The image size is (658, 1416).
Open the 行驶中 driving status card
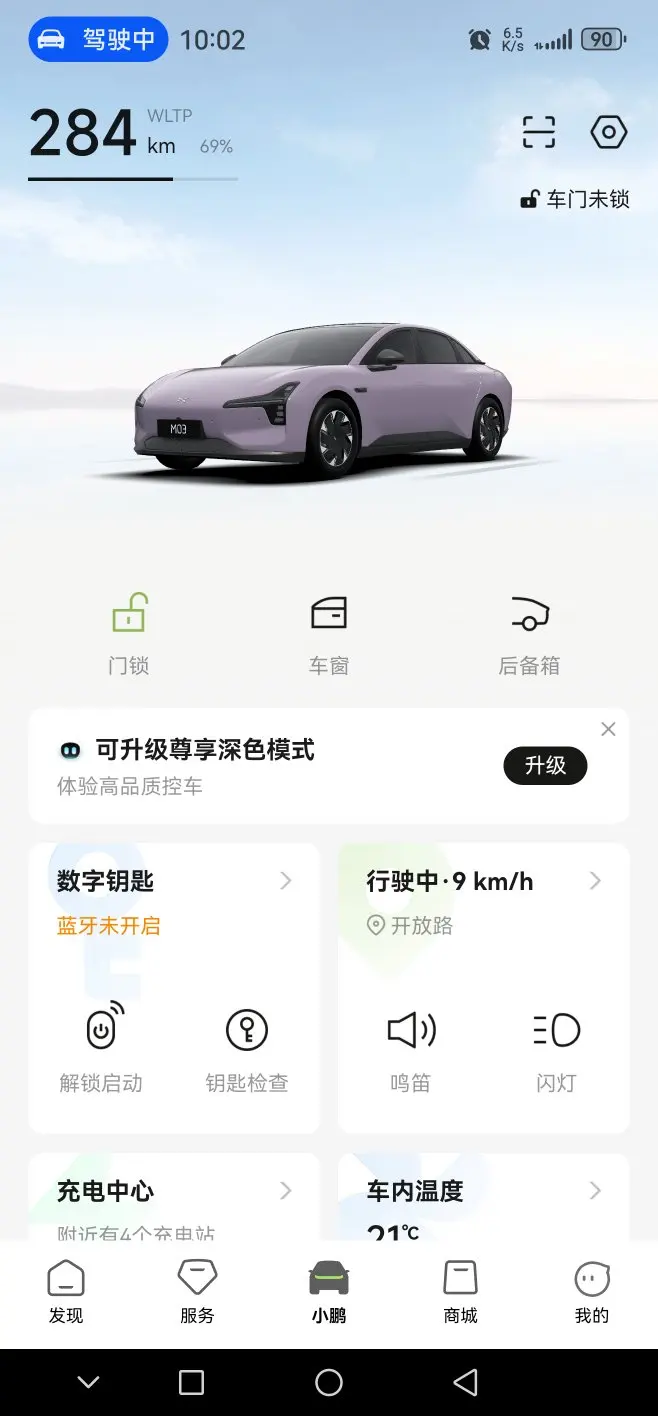click(484, 882)
